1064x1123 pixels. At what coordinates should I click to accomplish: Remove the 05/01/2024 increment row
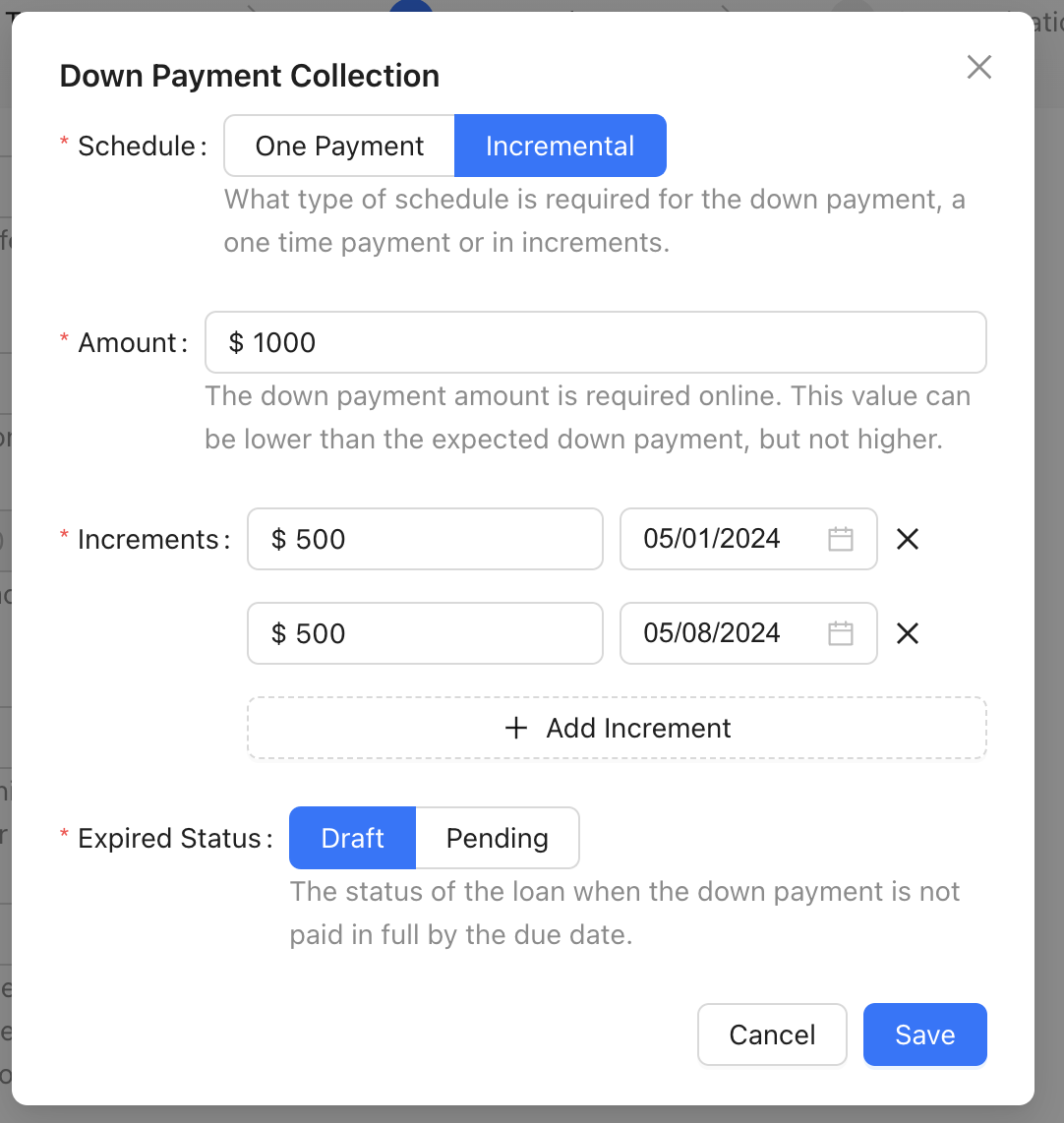(908, 539)
